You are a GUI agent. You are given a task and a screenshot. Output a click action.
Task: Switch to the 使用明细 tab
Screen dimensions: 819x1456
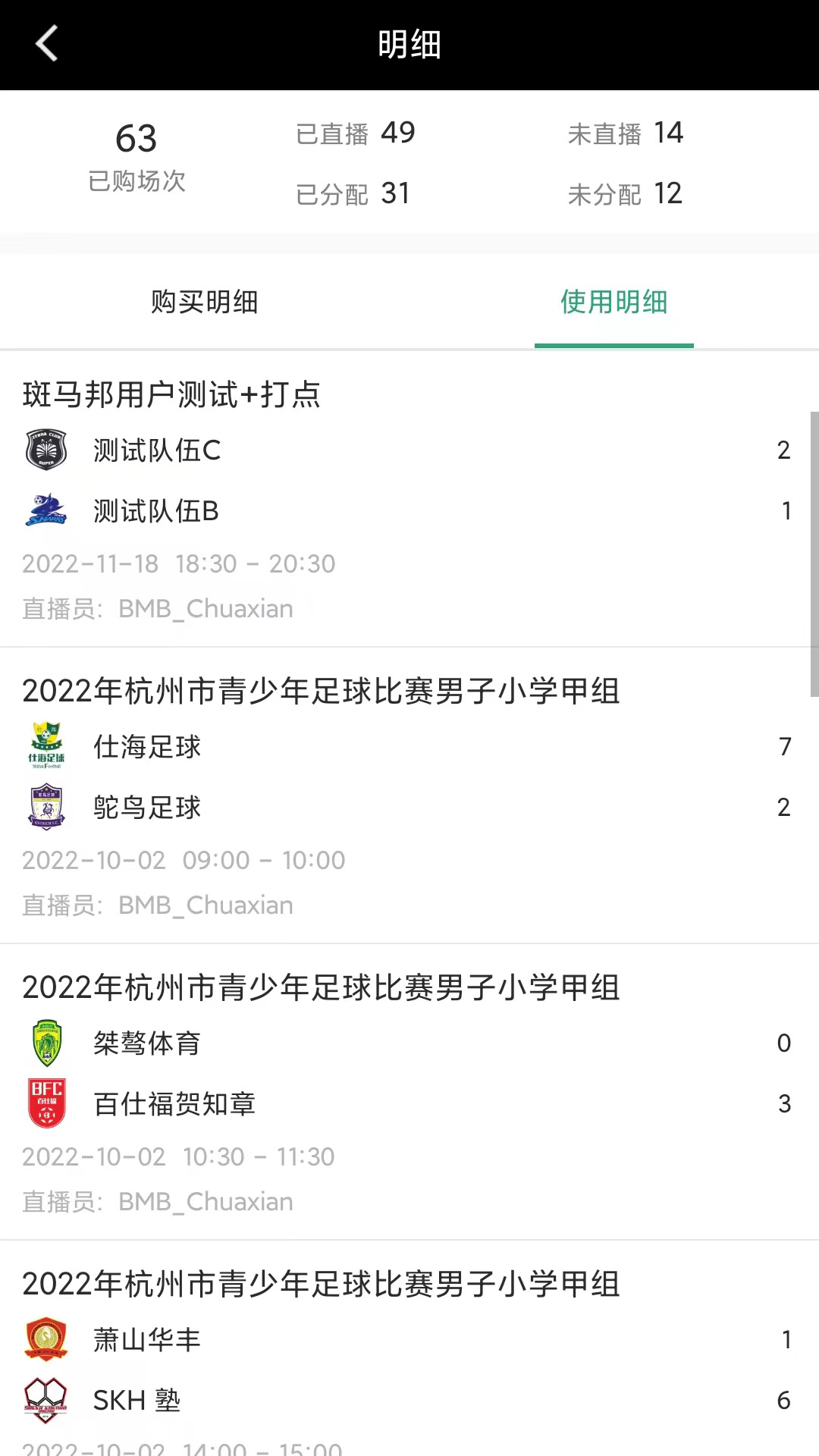(614, 302)
